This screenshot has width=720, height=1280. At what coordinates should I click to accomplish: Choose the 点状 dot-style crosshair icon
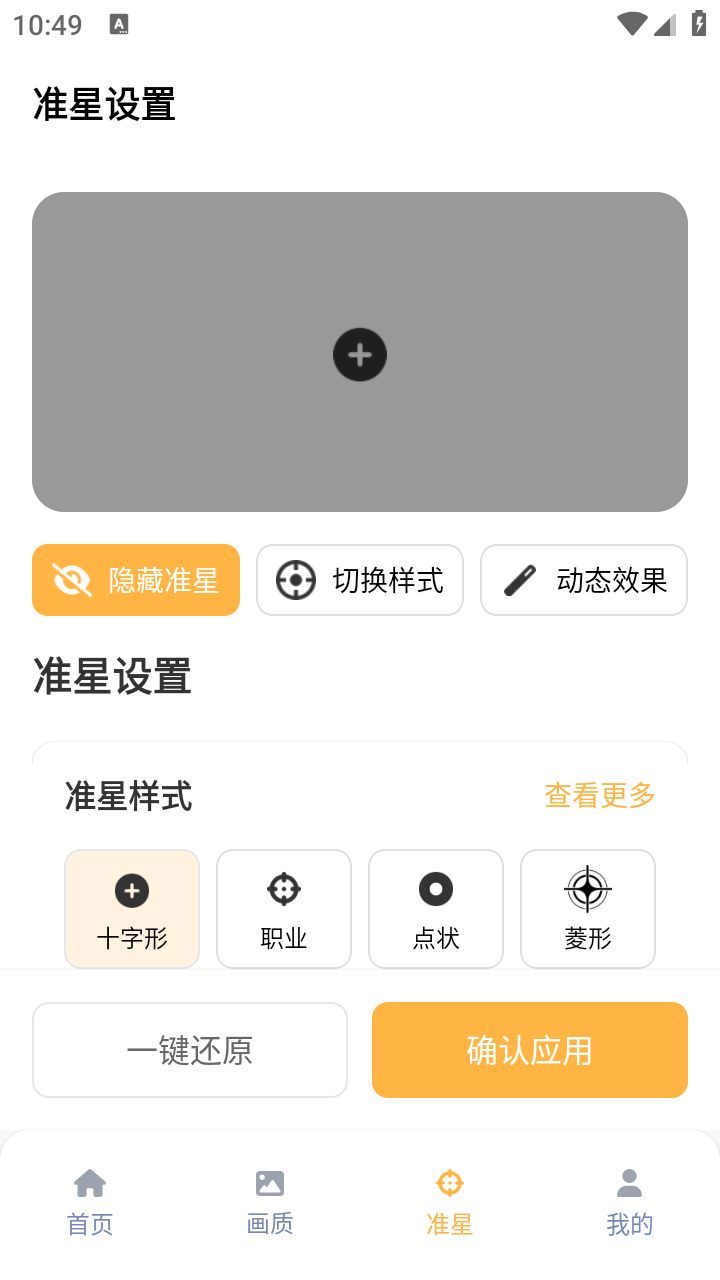point(435,889)
